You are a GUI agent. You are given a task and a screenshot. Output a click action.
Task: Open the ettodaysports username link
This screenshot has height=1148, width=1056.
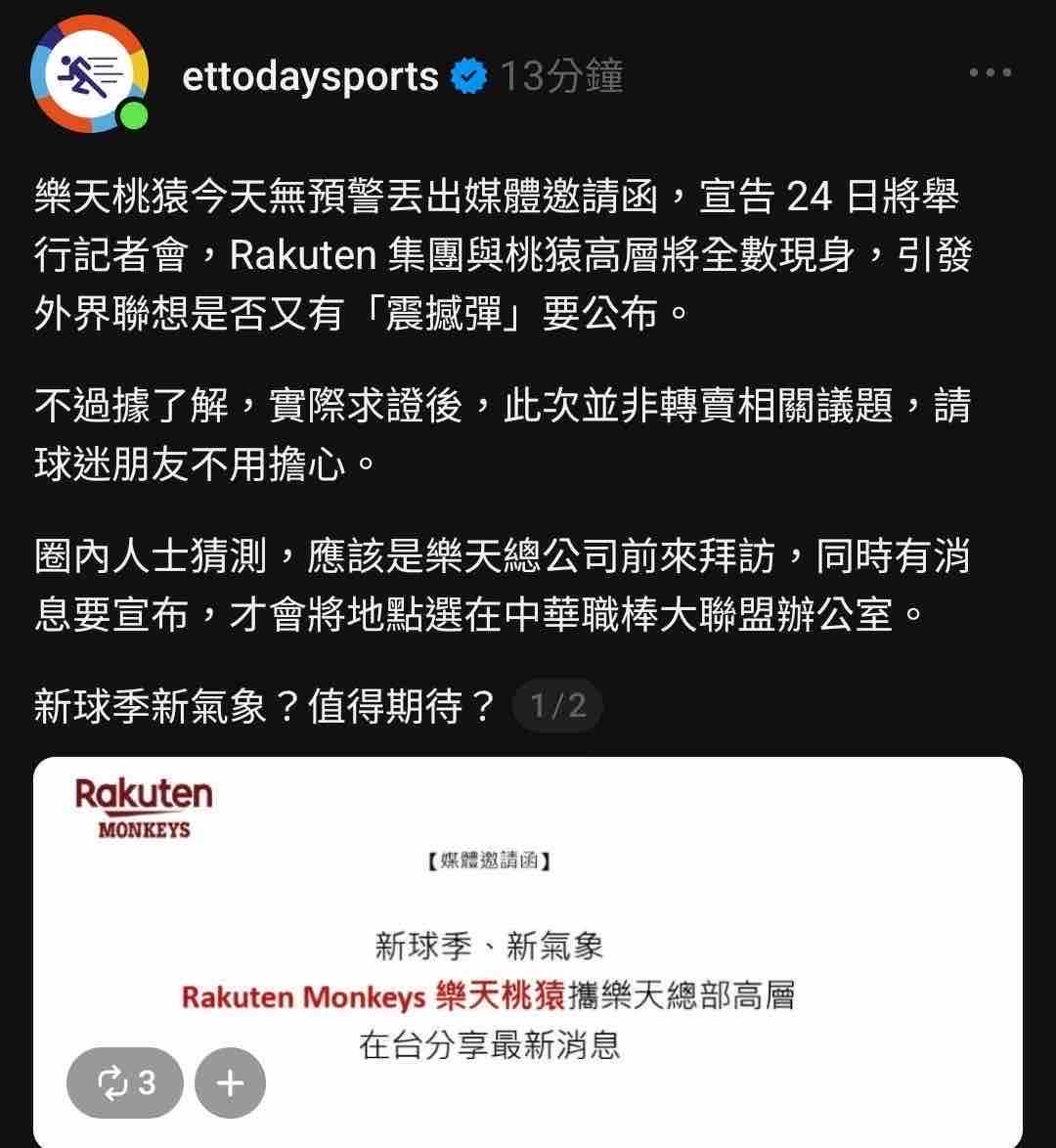coord(310,76)
